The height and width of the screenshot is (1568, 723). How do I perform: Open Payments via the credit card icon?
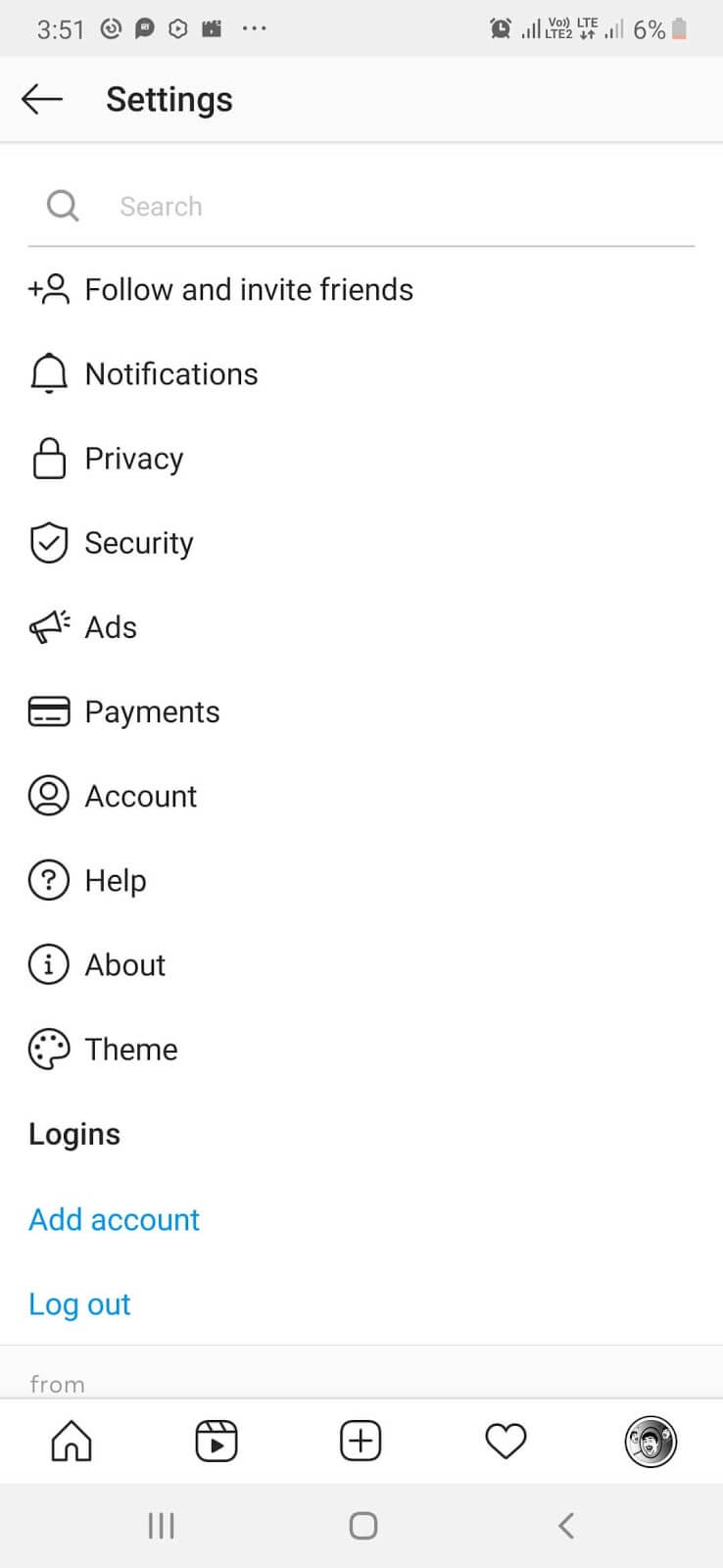(48, 710)
